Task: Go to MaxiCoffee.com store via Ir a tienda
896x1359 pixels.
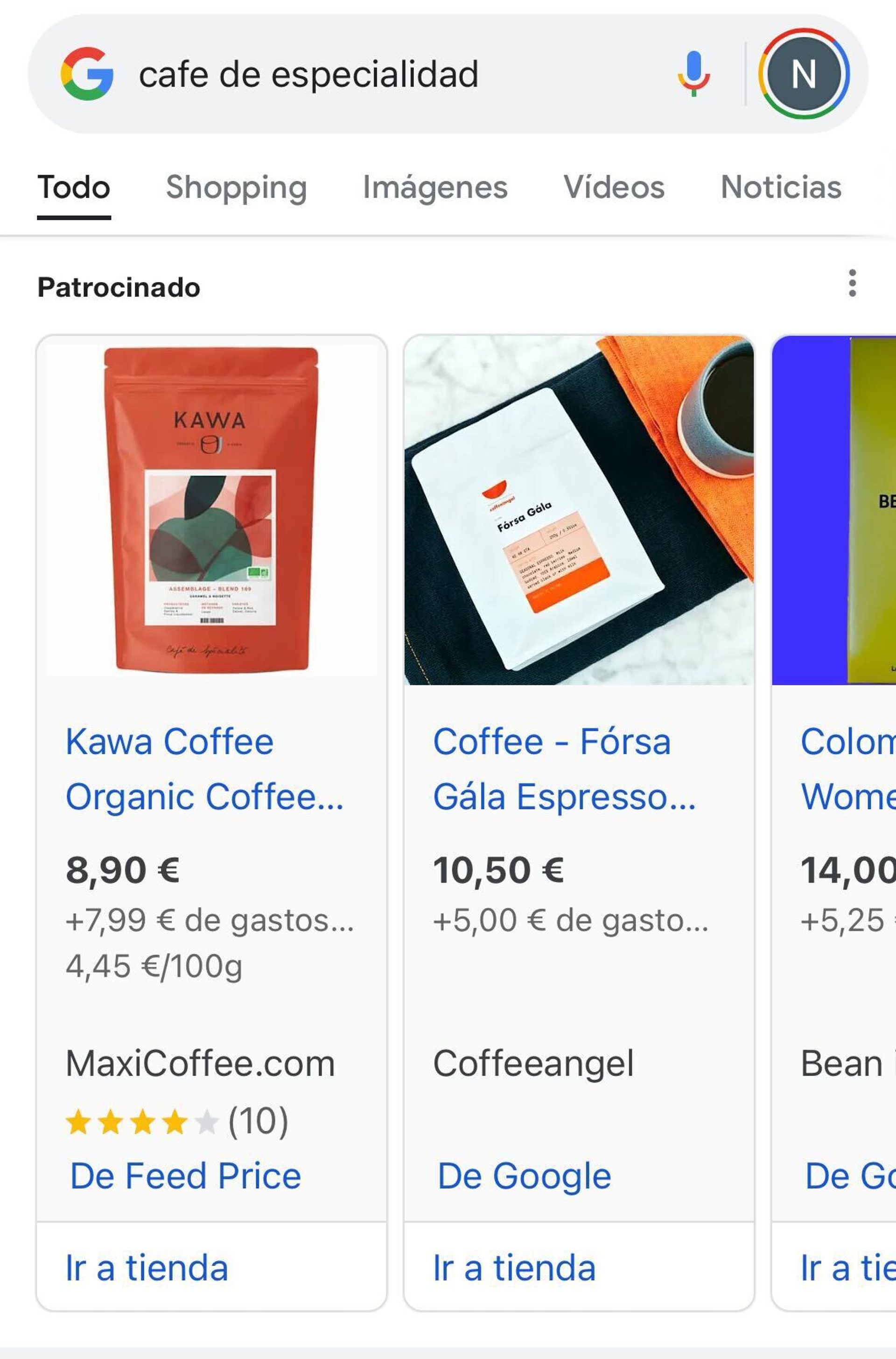Action: pyautogui.click(x=147, y=1267)
